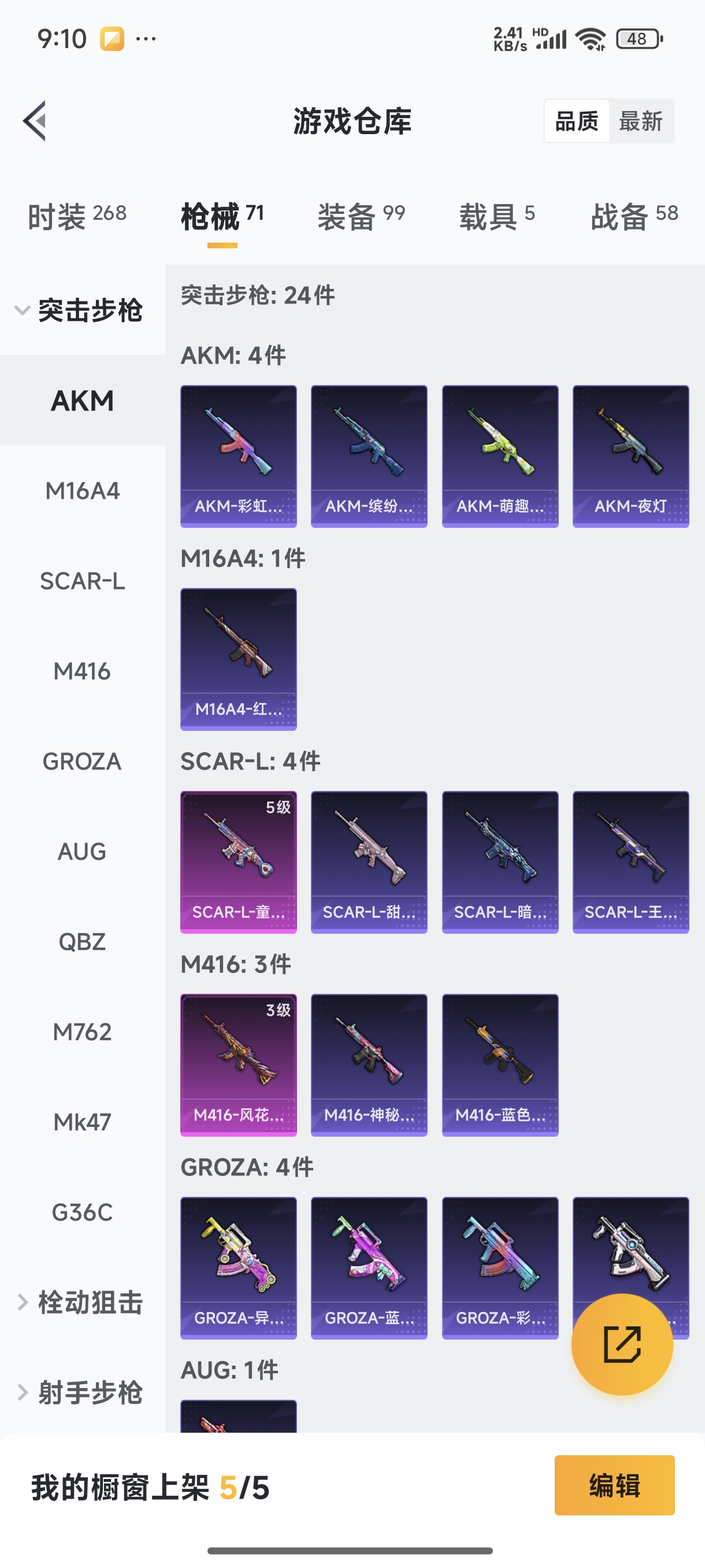View the M16A4-红 skin item
The image size is (705, 1568).
(239, 659)
